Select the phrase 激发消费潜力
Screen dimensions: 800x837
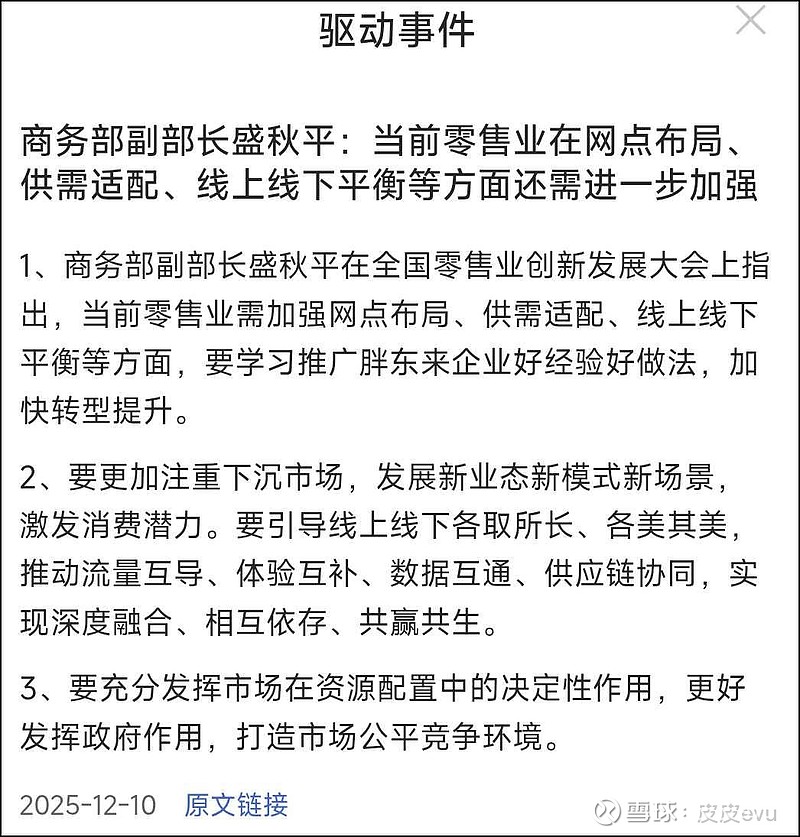pyautogui.click(x=110, y=522)
